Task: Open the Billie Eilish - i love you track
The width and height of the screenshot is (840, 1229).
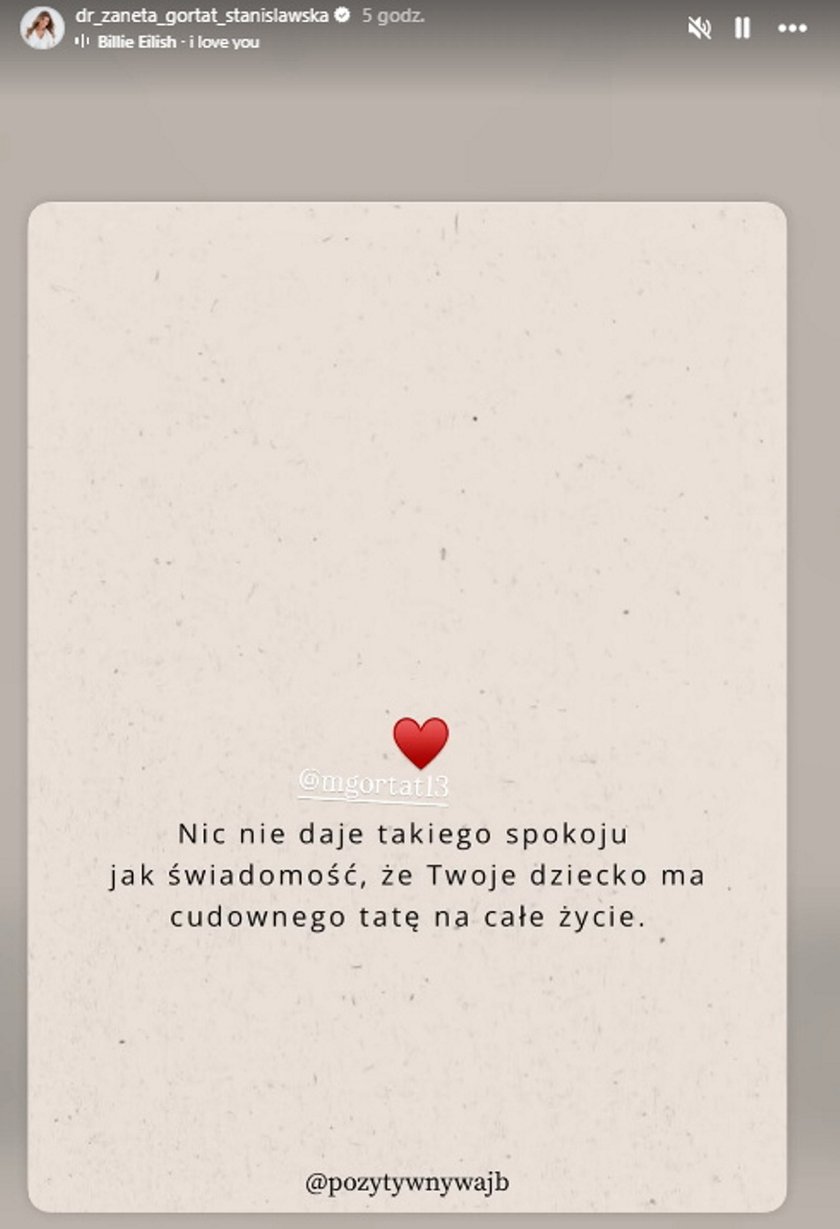Action: pyautogui.click(x=177, y=43)
